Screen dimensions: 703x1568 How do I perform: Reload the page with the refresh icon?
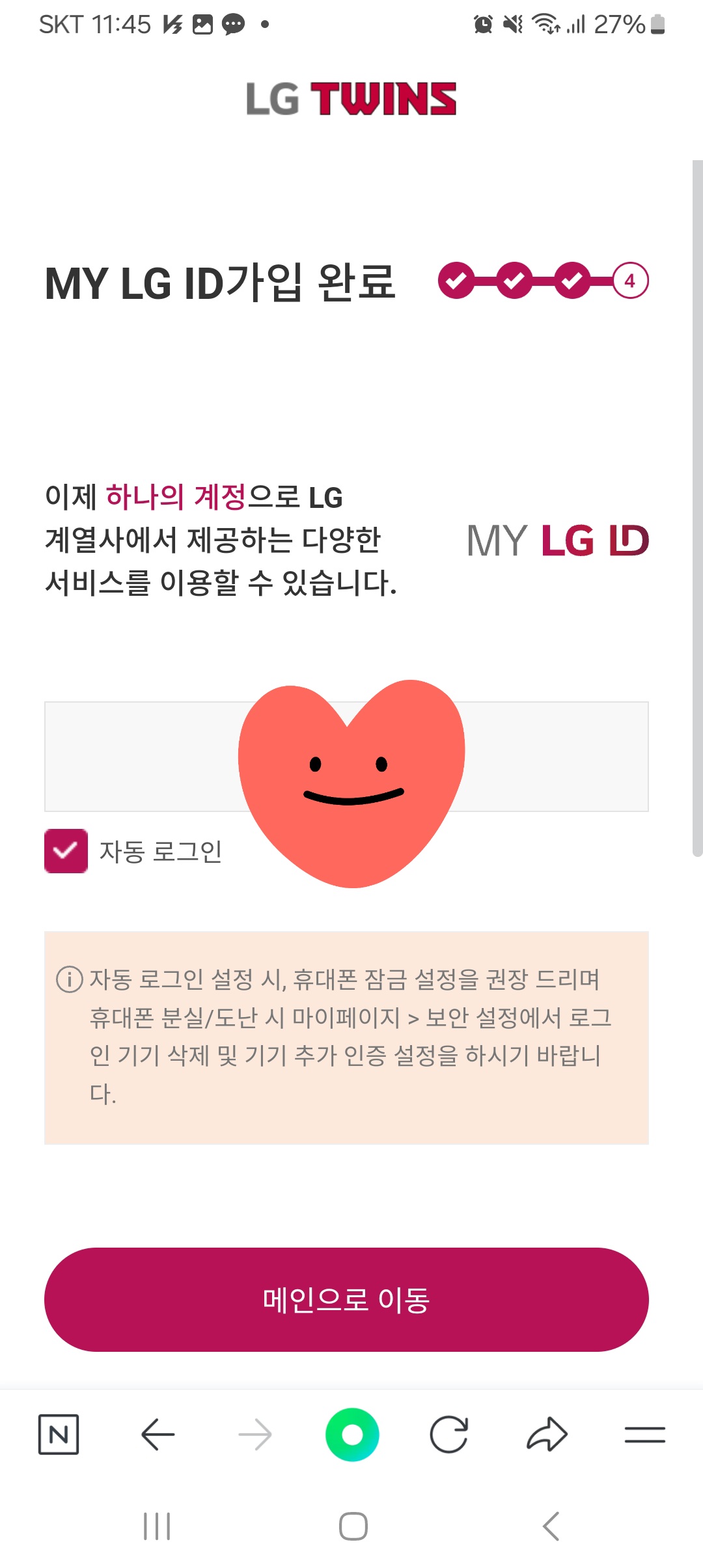pyautogui.click(x=450, y=1433)
